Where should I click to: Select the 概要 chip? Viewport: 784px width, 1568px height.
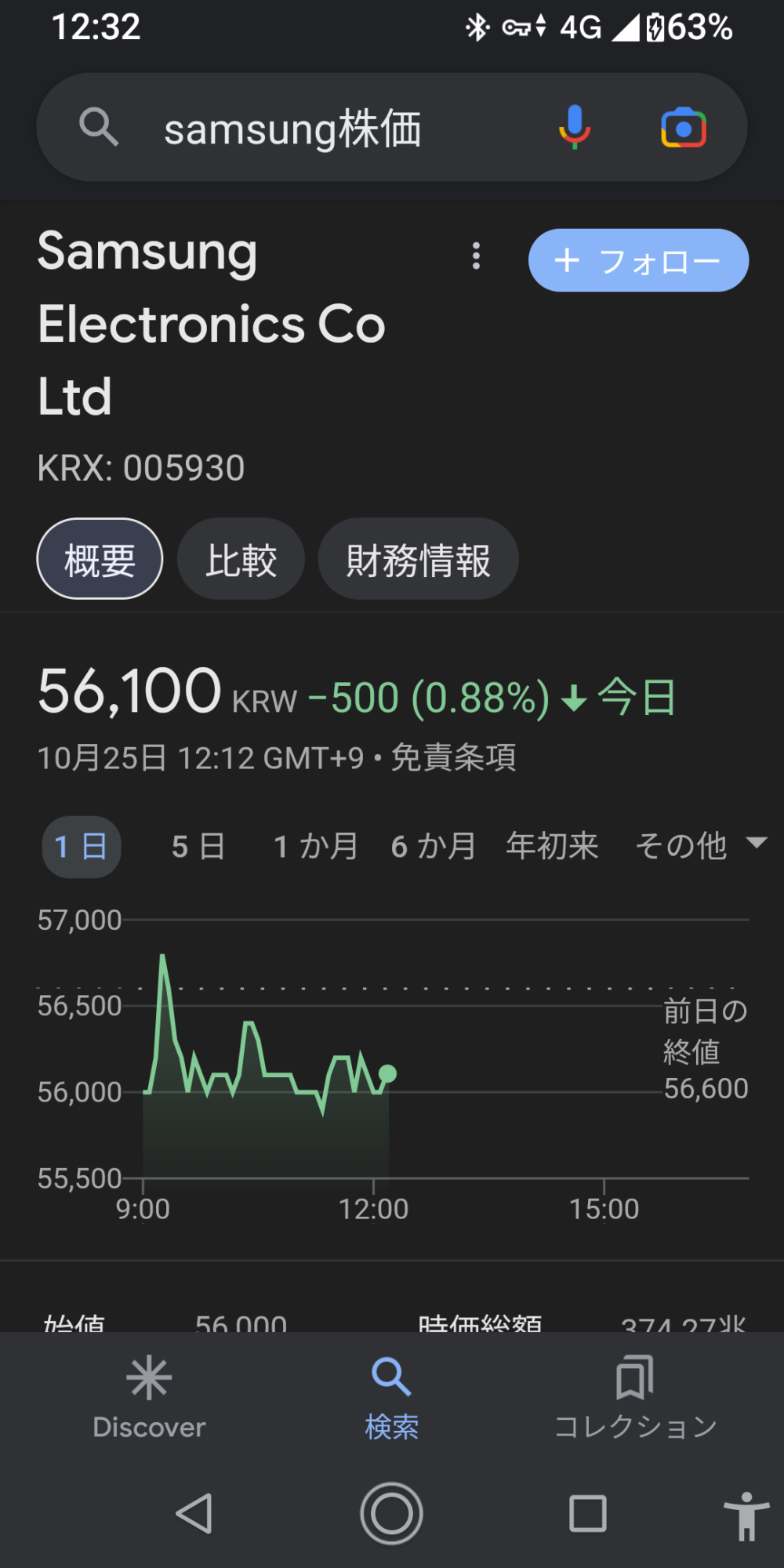tap(100, 559)
